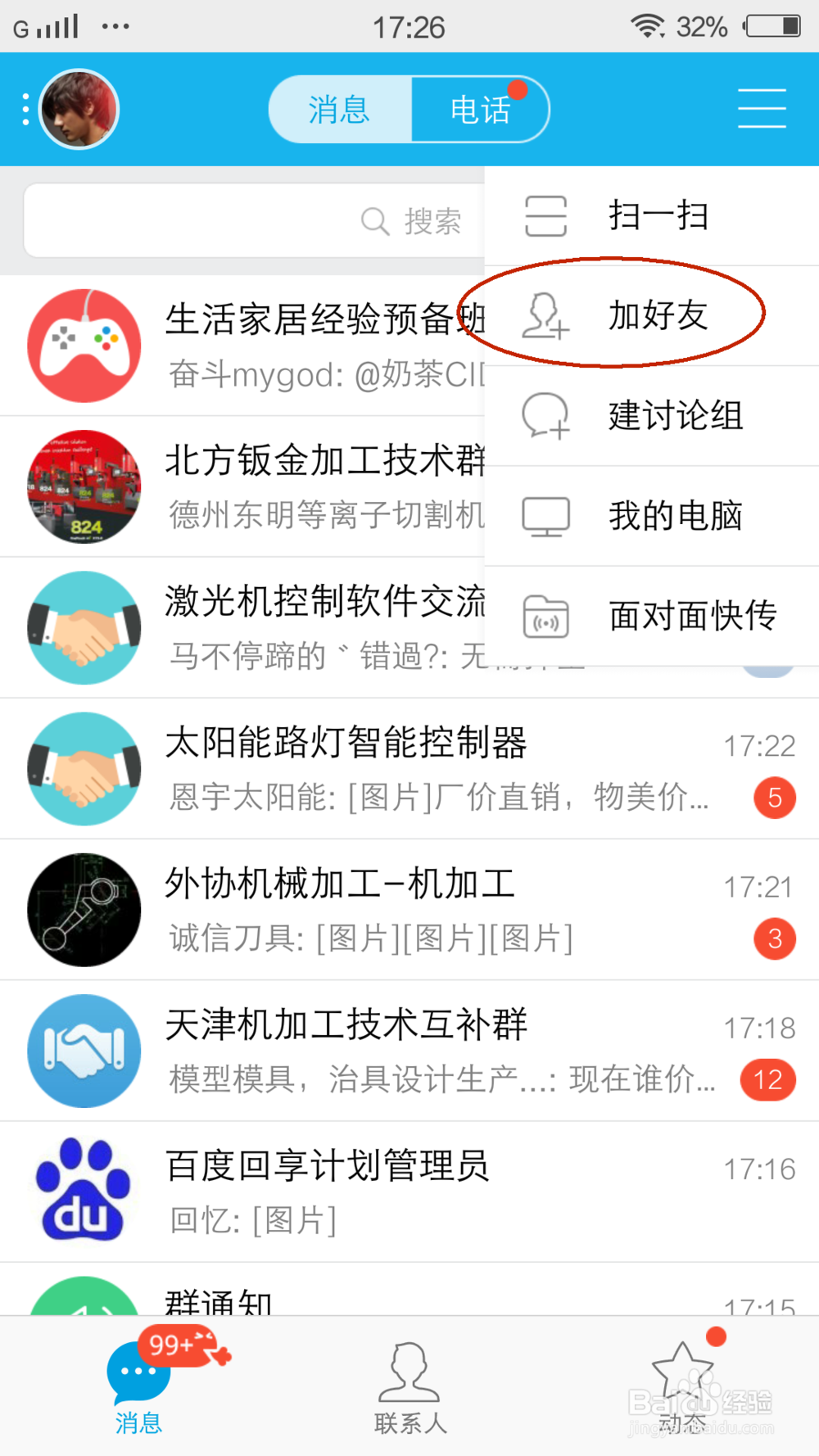Open your profile avatar at top left
This screenshot has width=819, height=1456.
click(x=79, y=111)
